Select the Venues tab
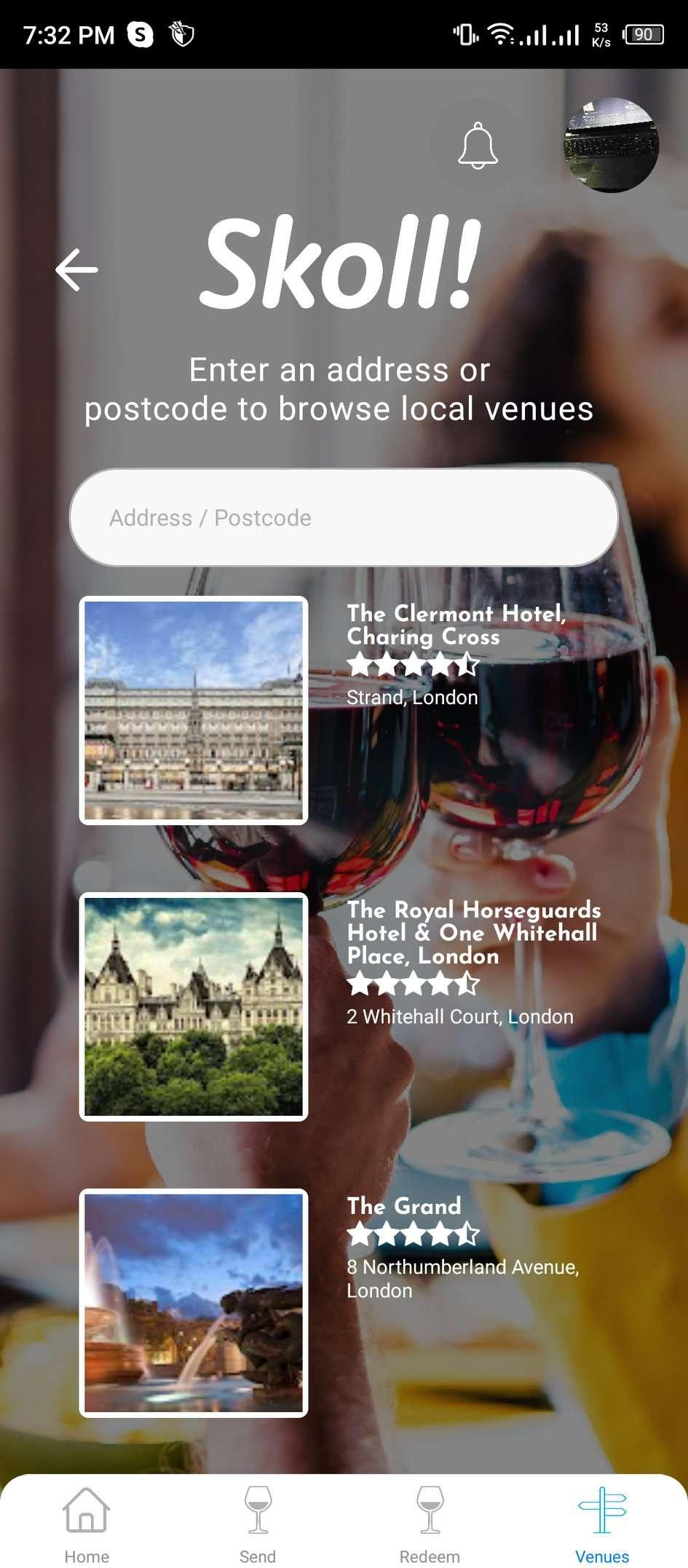 602,1524
